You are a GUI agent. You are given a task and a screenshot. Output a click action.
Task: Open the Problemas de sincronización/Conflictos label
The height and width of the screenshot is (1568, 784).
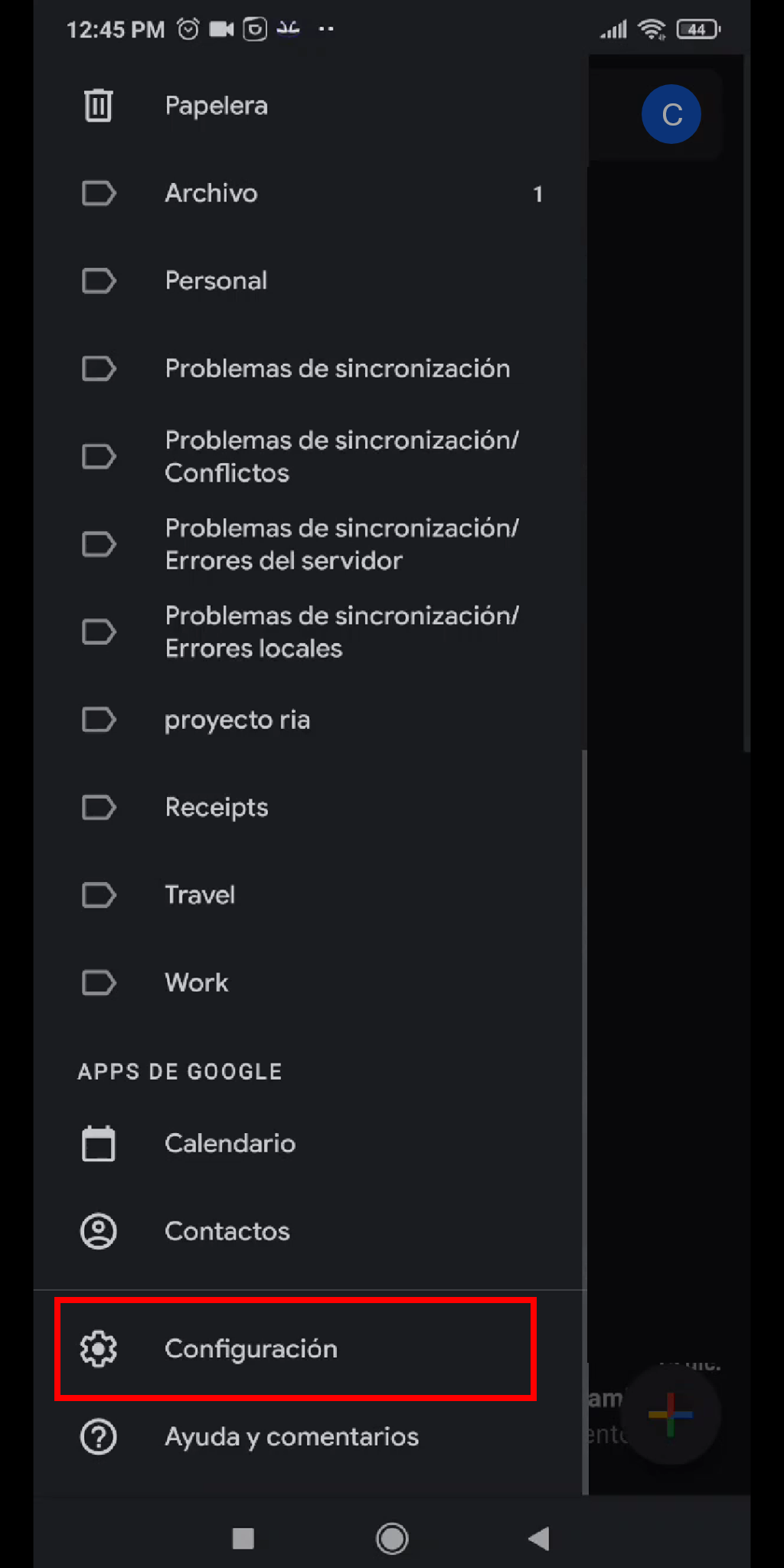coord(310,456)
